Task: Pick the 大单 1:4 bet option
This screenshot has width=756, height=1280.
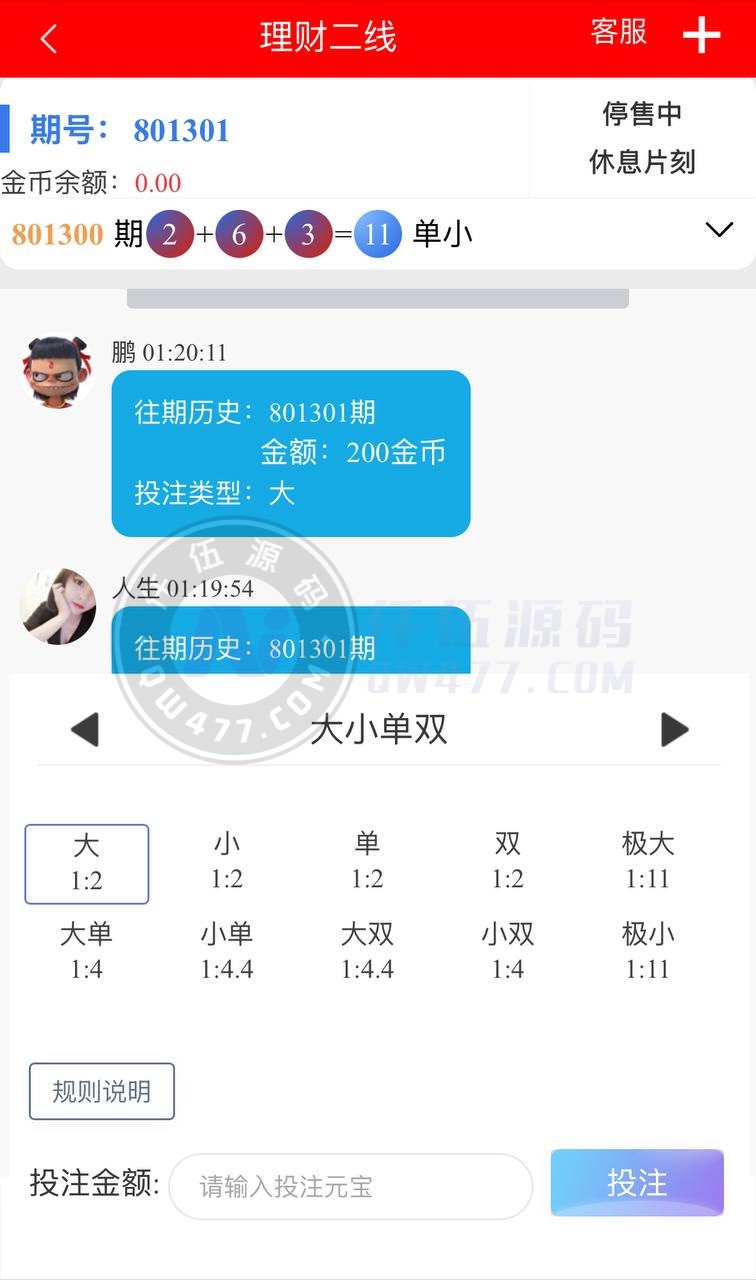Action: pos(87,950)
